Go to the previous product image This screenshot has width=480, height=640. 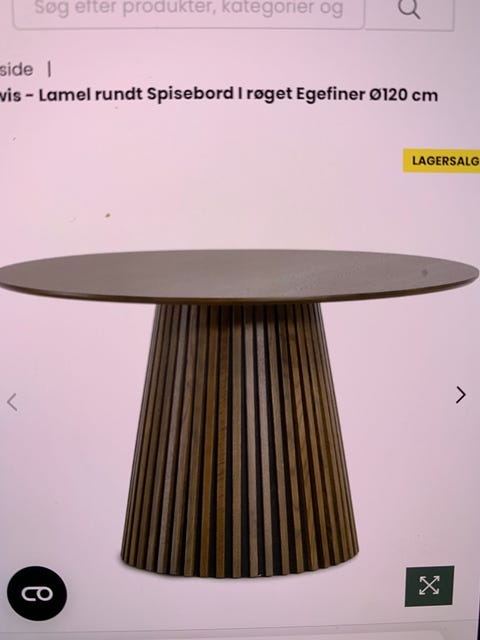(x=12, y=402)
